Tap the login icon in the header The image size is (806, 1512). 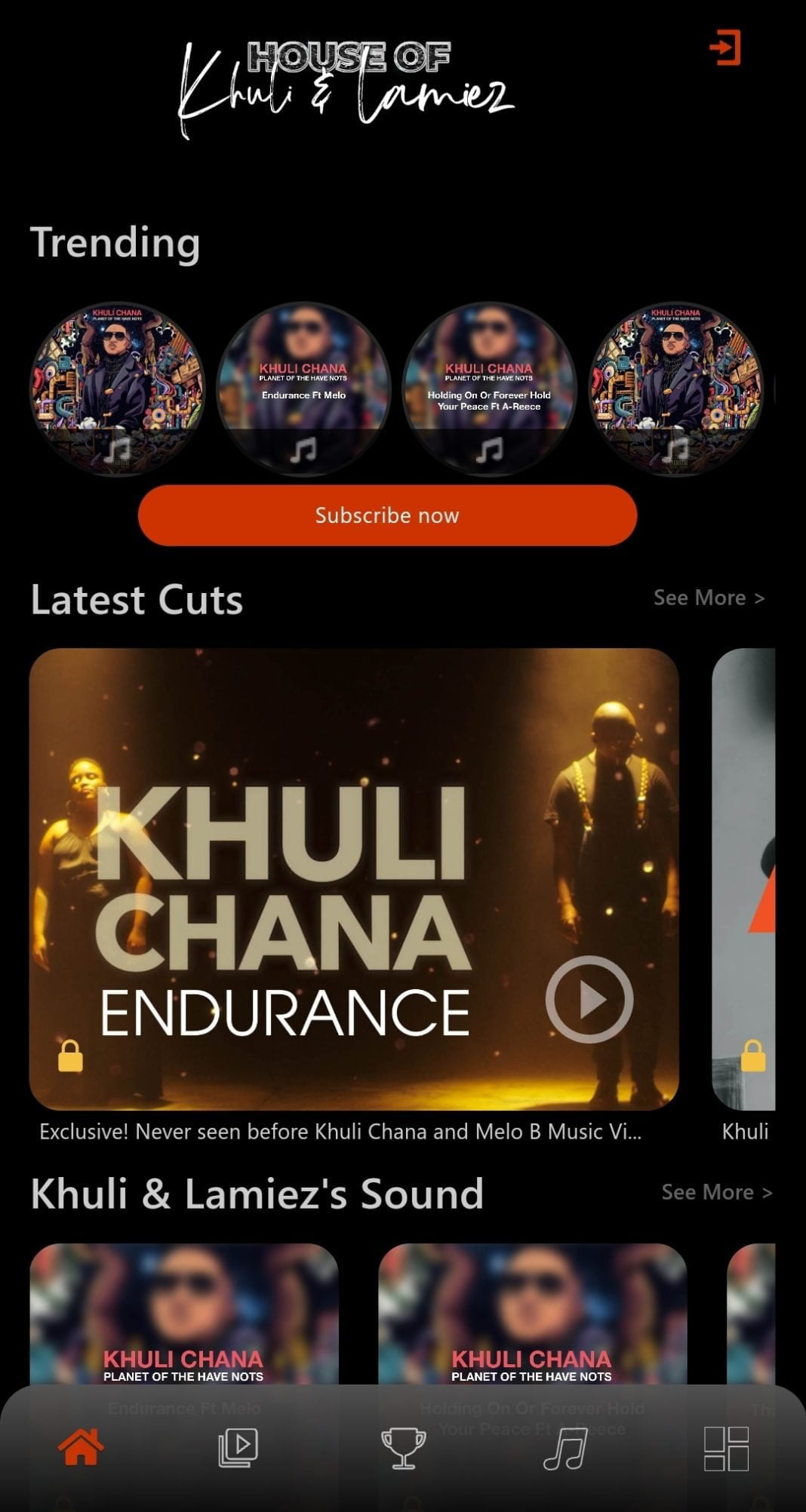pyautogui.click(x=724, y=48)
